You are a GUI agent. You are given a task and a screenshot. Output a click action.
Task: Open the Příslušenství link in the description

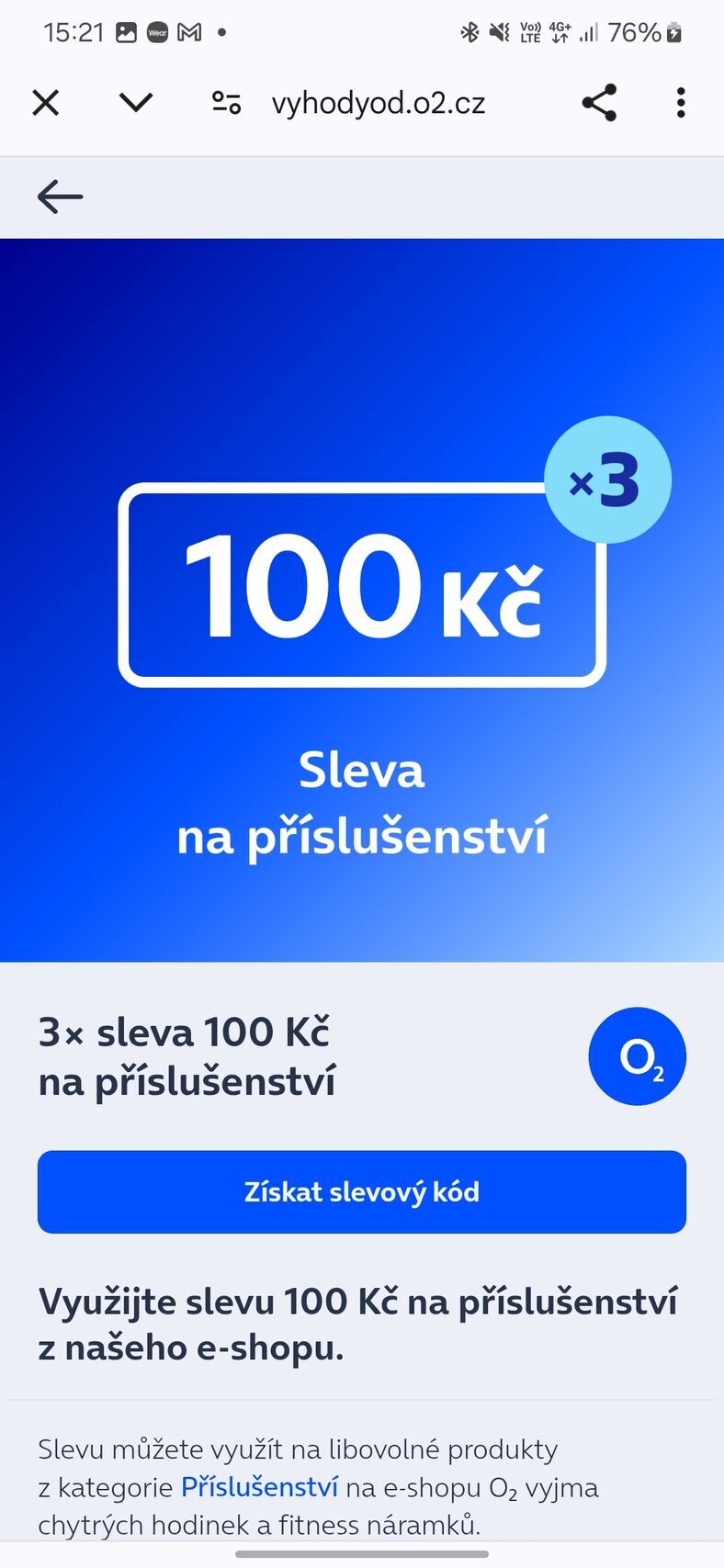[260, 1487]
